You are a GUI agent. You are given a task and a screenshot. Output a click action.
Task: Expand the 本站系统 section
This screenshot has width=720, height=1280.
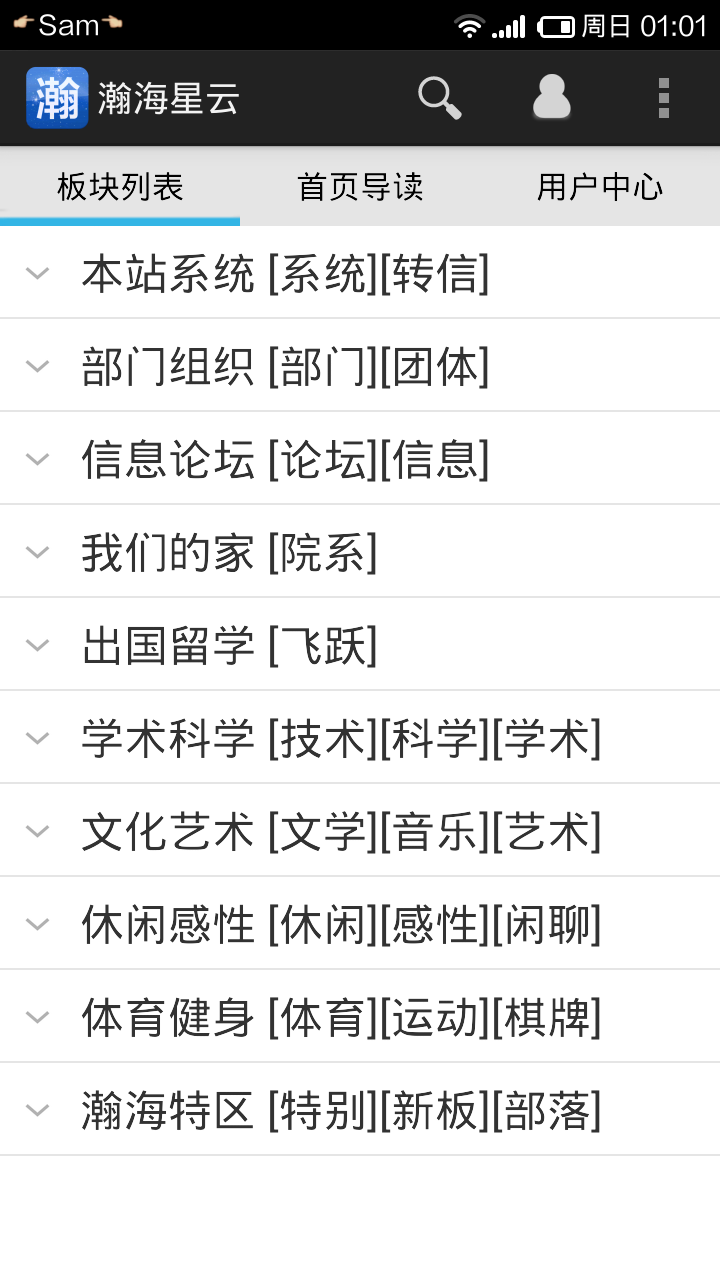pyautogui.click(x=360, y=273)
